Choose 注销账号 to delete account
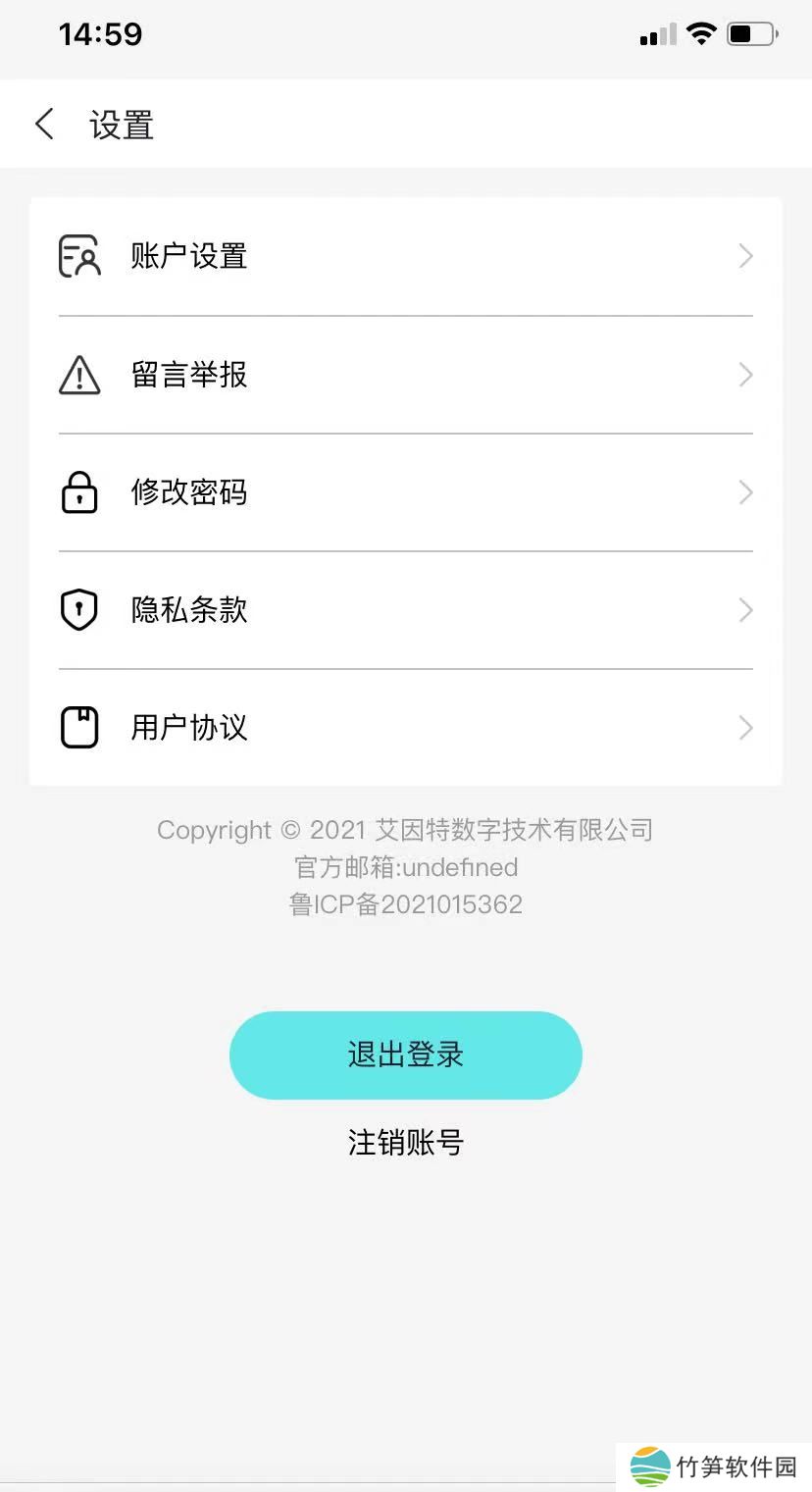Screen dimensions: 812x1492 (x=405, y=1143)
